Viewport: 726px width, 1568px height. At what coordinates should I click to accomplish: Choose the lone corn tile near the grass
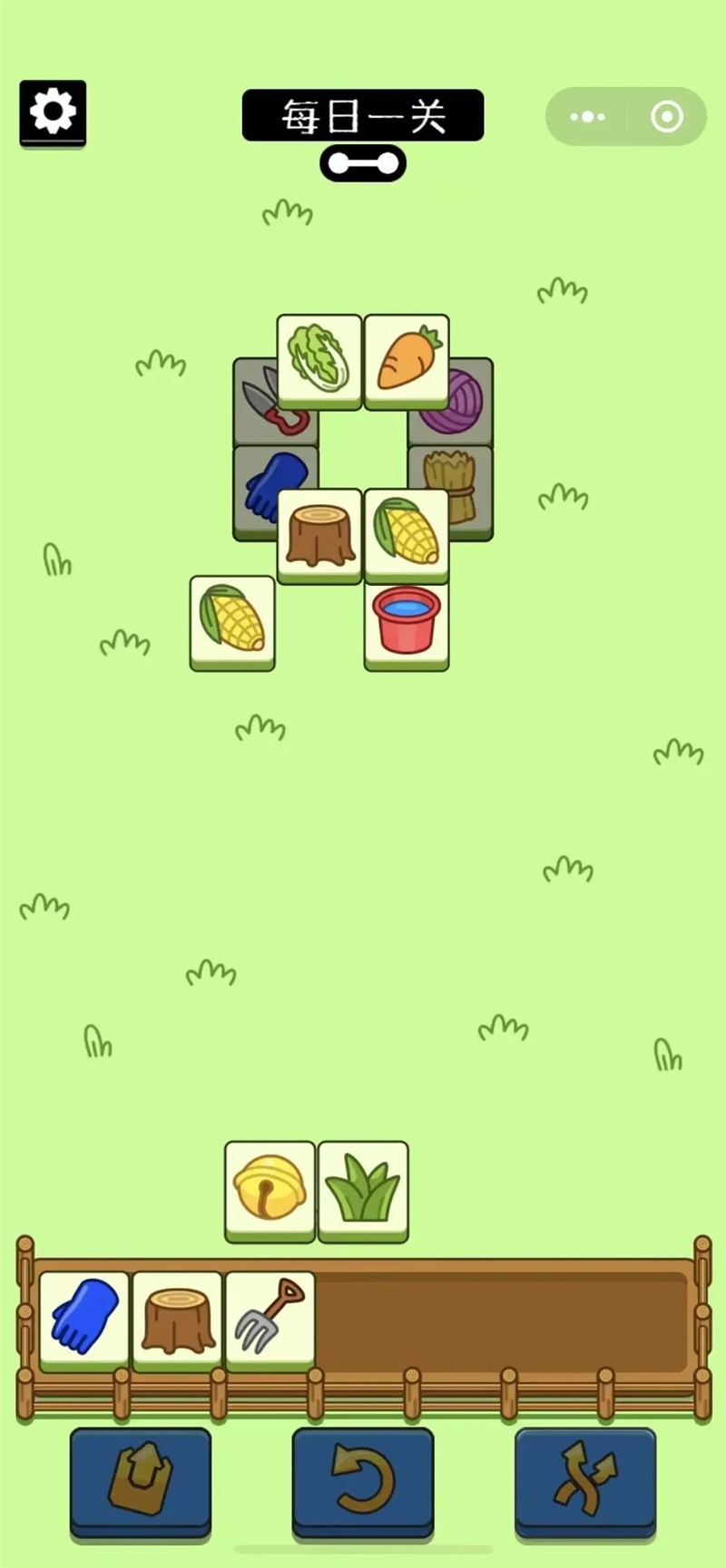(232, 620)
